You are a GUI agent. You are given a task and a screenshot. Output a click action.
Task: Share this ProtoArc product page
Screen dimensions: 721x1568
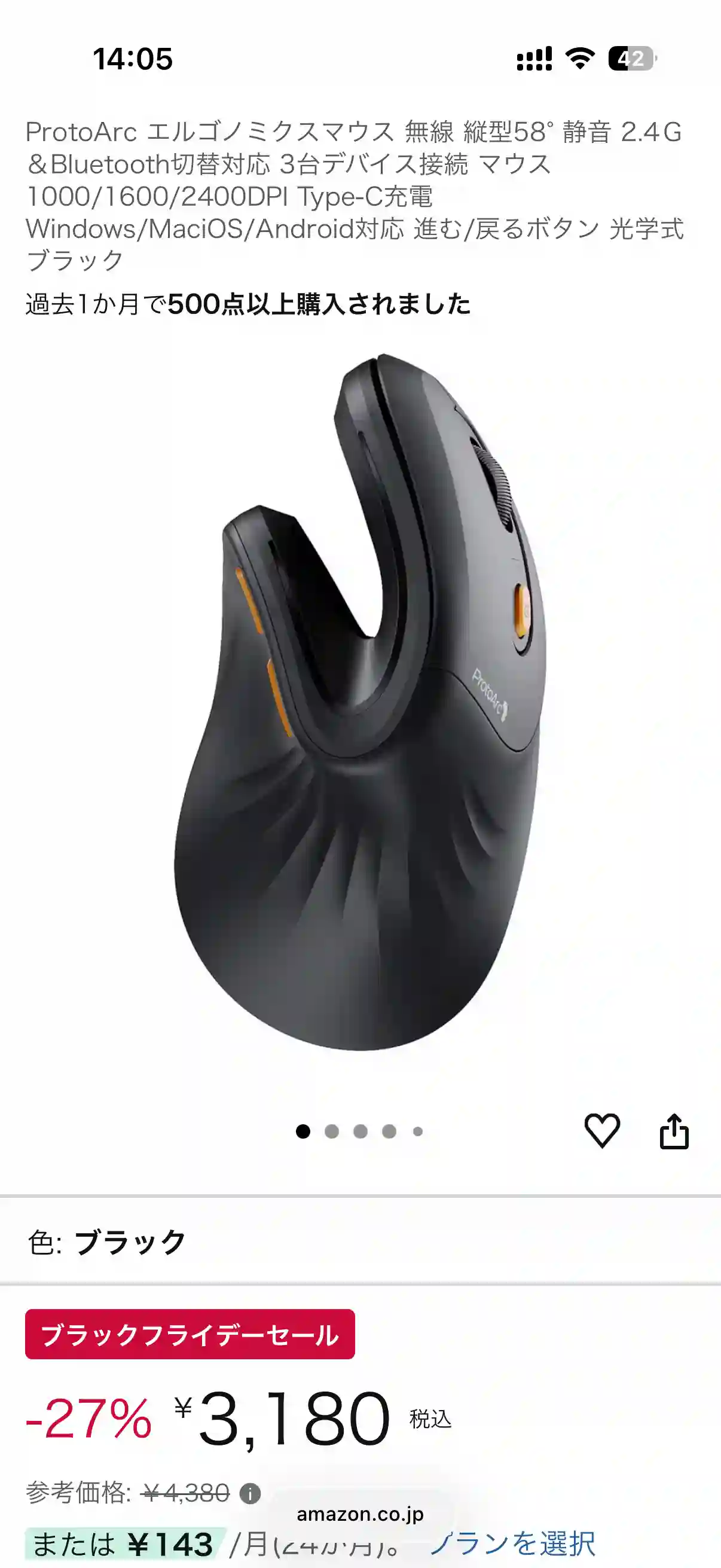674,1131
